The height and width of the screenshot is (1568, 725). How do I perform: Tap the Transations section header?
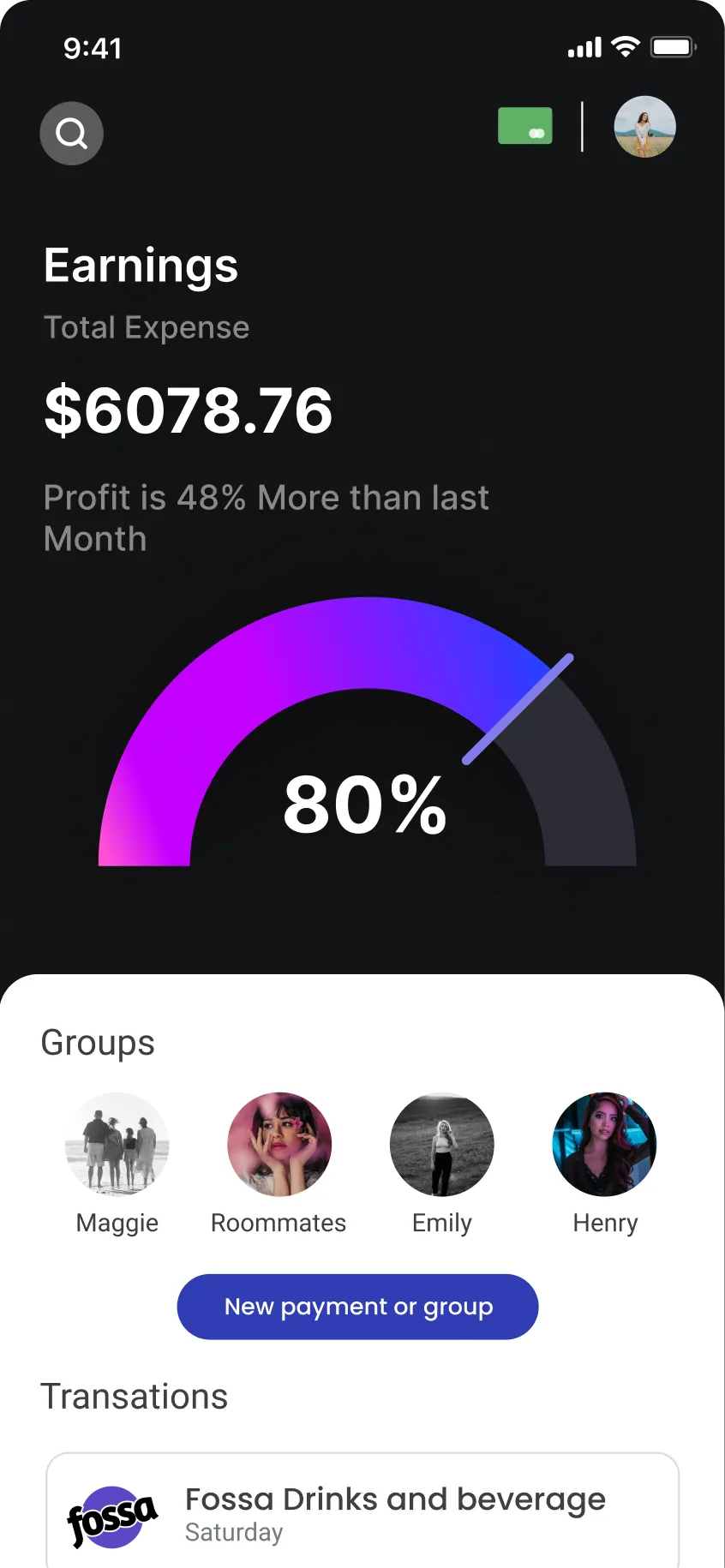coord(135,1396)
